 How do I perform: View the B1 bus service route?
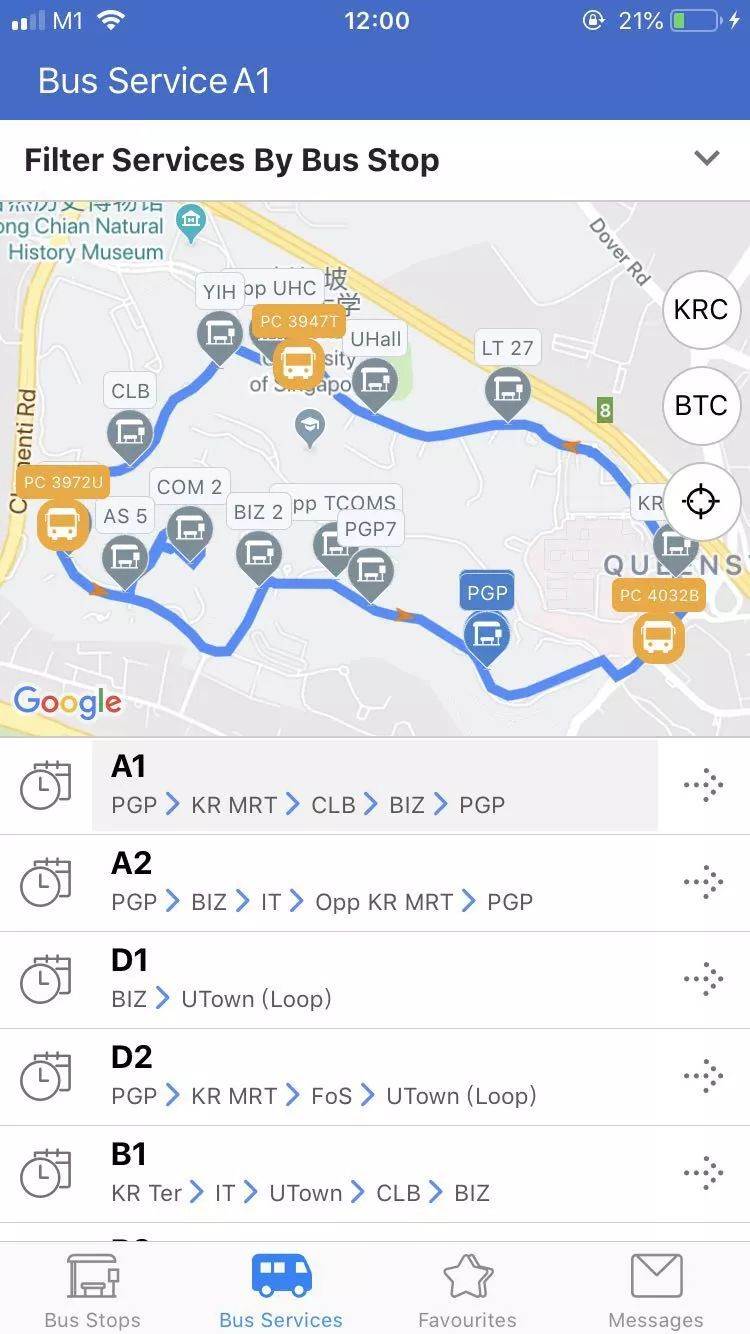[x=375, y=1173]
